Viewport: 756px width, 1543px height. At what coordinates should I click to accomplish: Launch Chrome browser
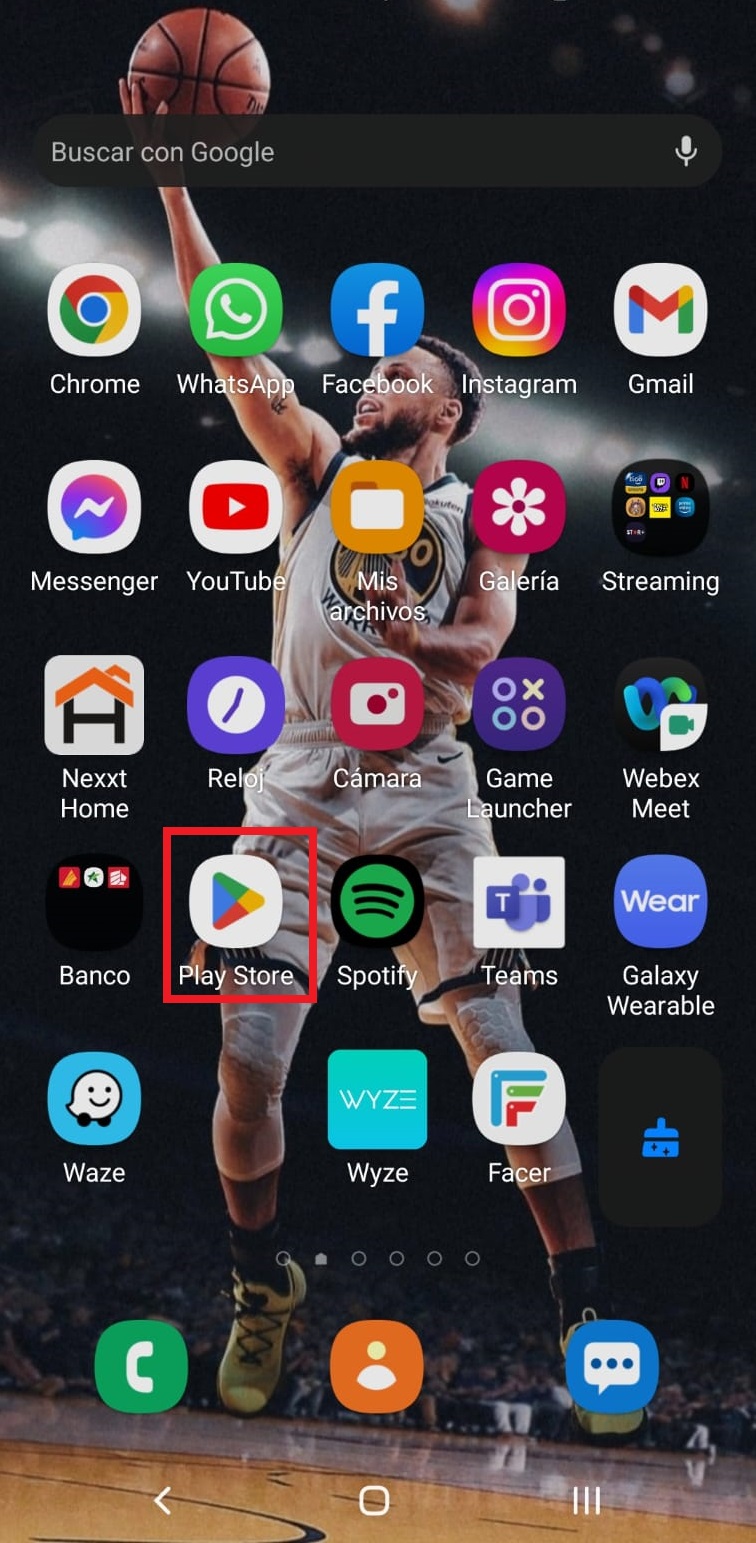pos(94,310)
